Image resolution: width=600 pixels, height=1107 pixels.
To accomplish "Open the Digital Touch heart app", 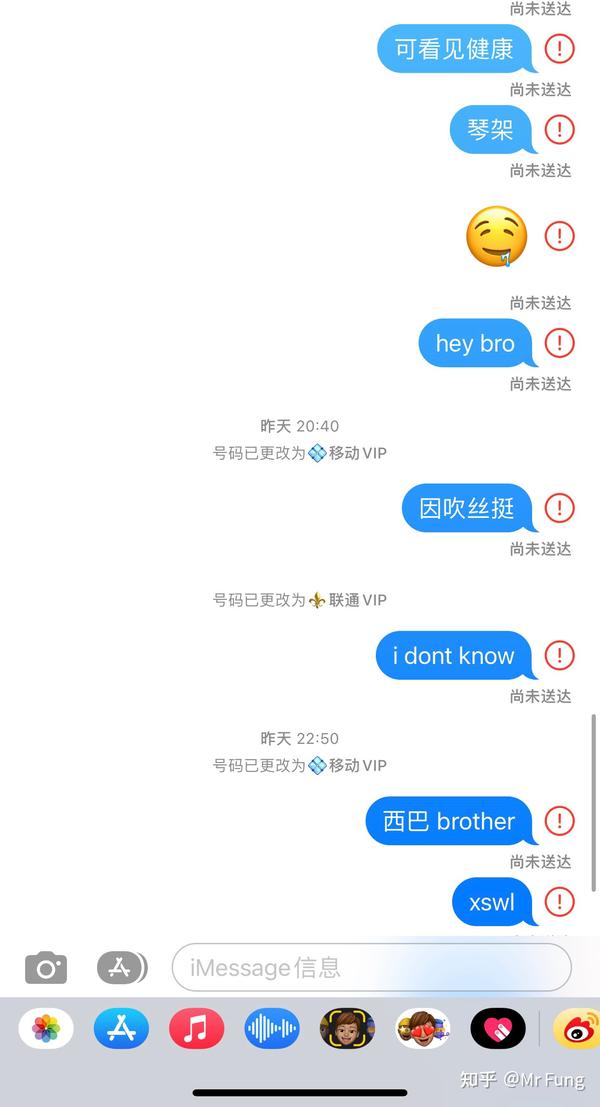I will (x=498, y=1028).
